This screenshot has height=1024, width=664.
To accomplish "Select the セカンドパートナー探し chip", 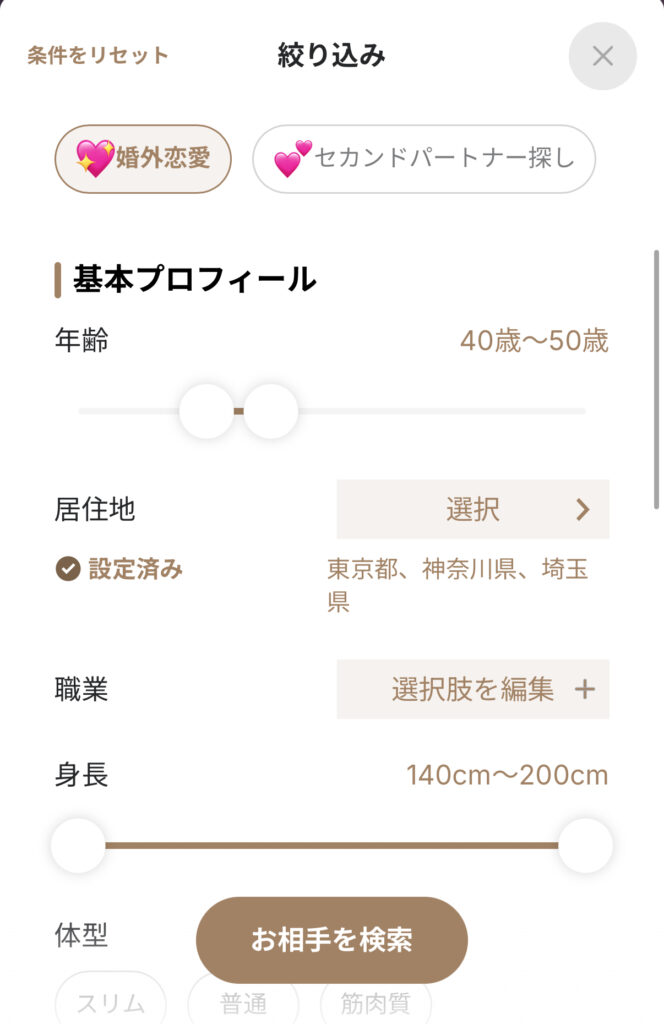I will pyautogui.click(x=424, y=158).
